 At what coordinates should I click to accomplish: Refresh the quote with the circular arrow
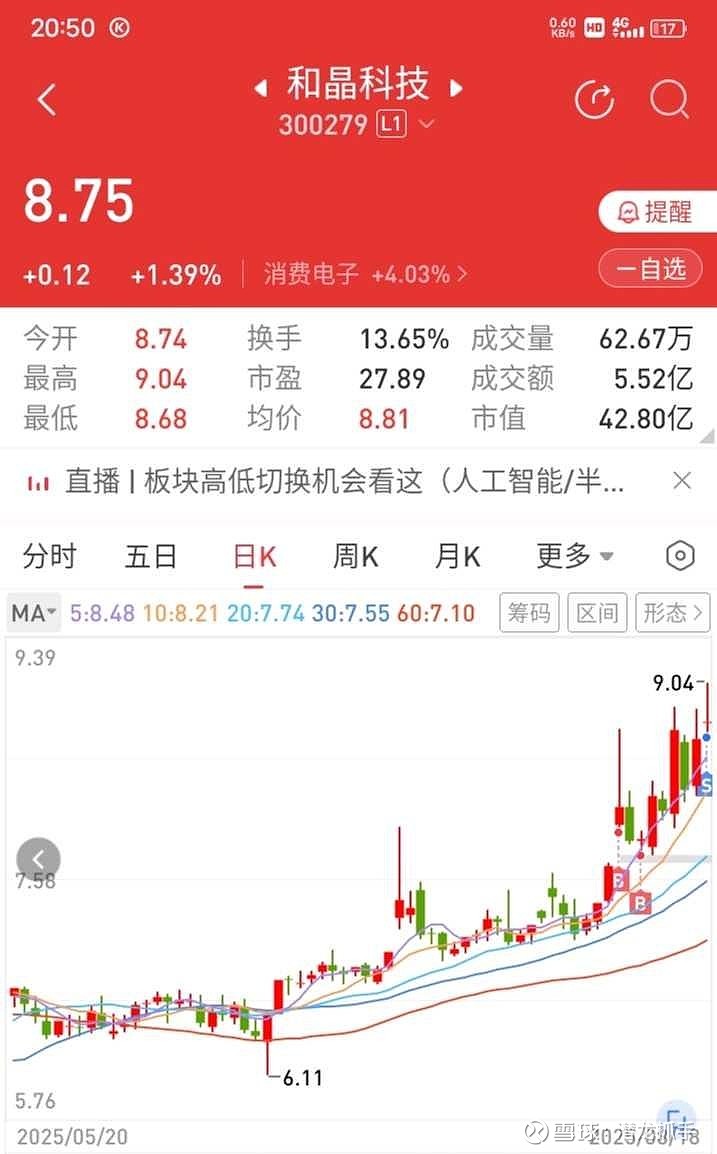[595, 99]
